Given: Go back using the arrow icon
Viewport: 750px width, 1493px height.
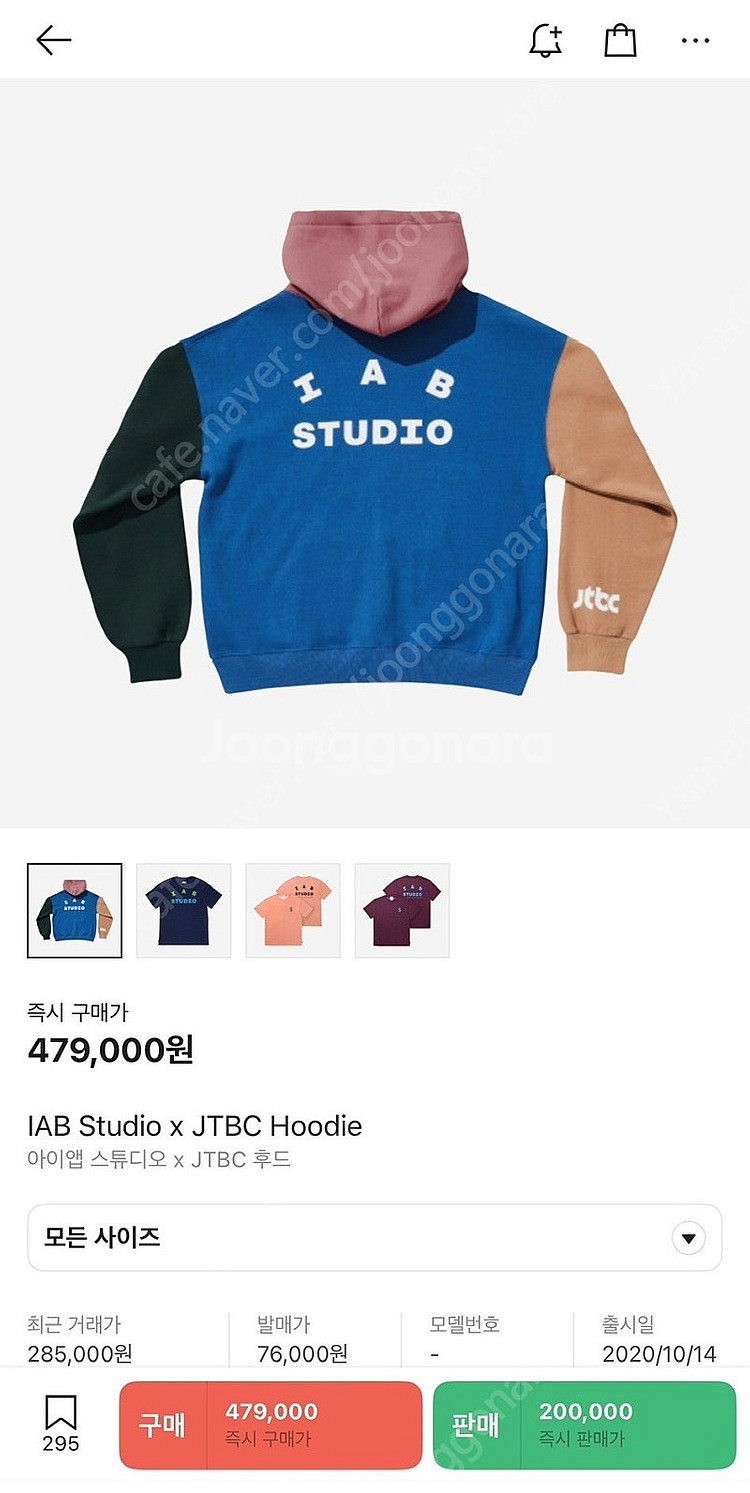Looking at the screenshot, I should pyautogui.click(x=54, y=40).
